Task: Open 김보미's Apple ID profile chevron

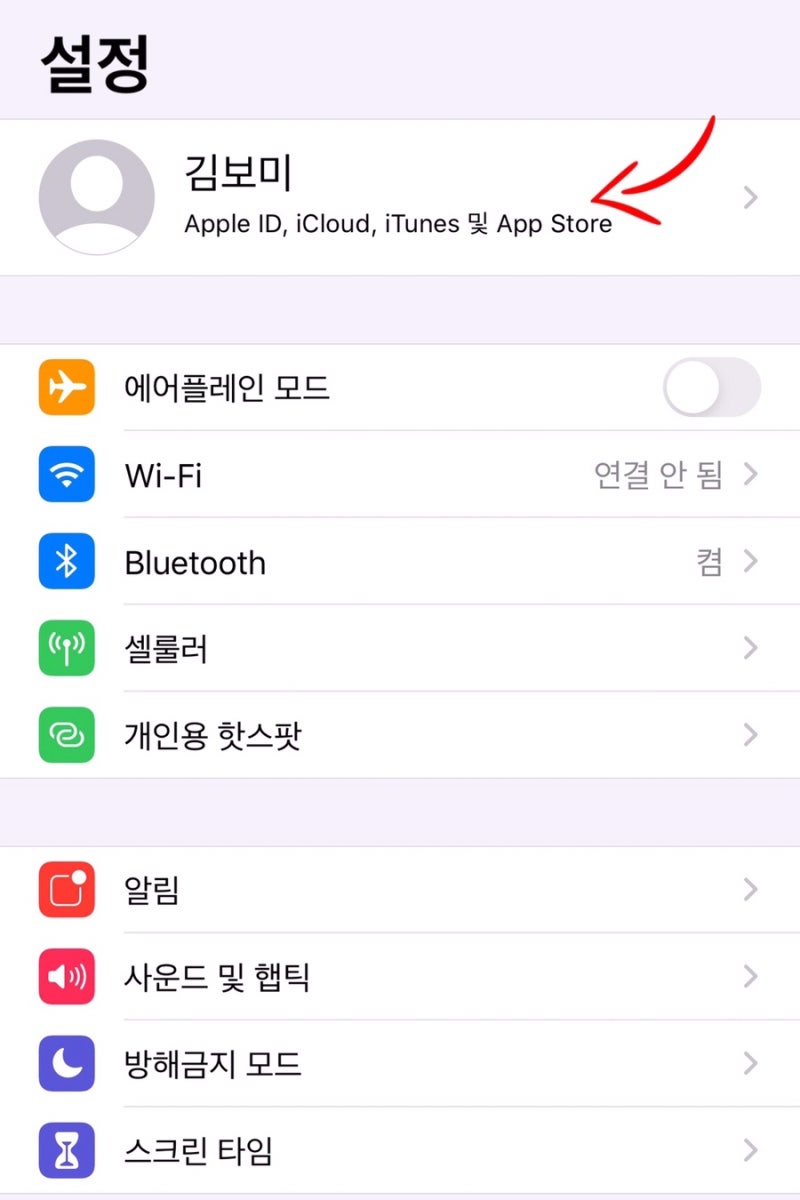Action: 750,197
